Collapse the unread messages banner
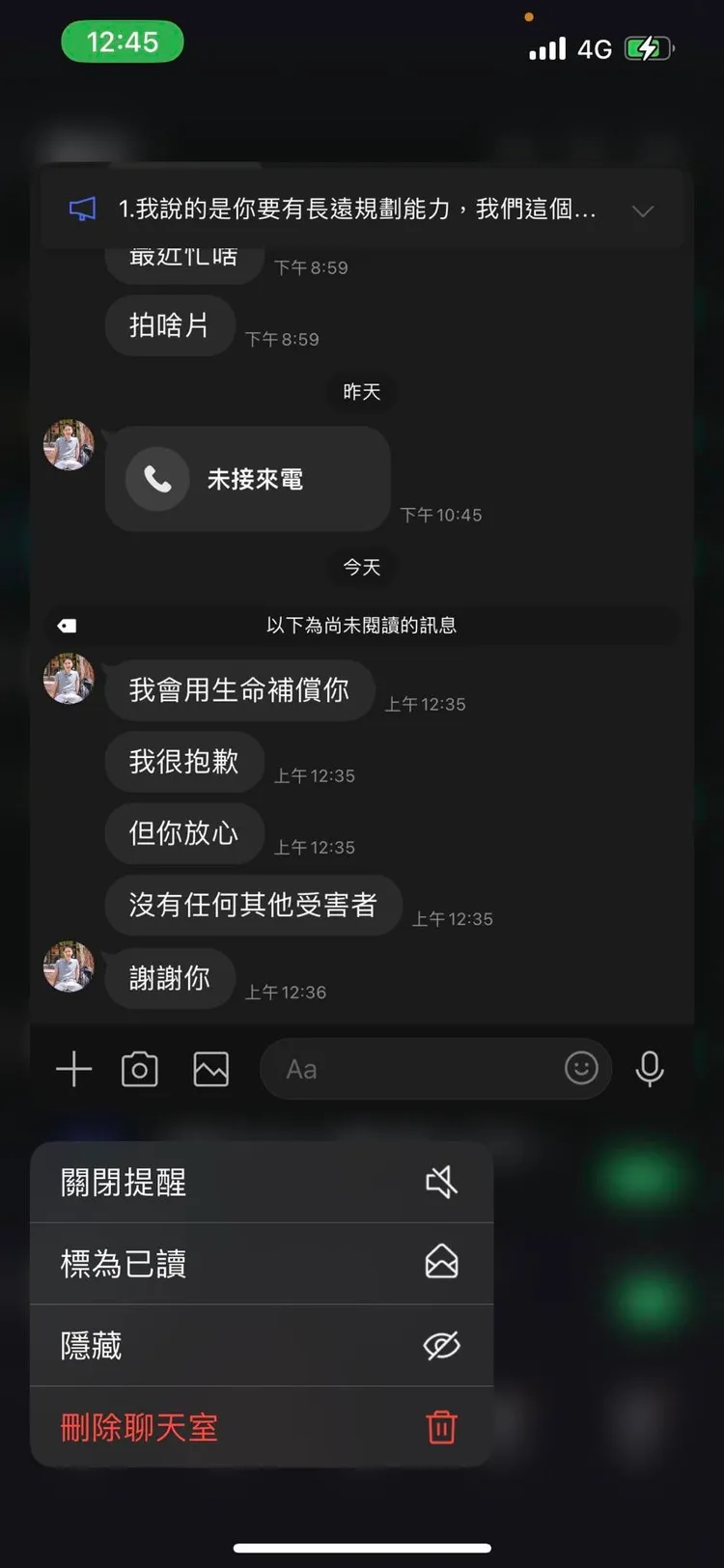Viewport: 724px width, 1568px height. [66, 625]
